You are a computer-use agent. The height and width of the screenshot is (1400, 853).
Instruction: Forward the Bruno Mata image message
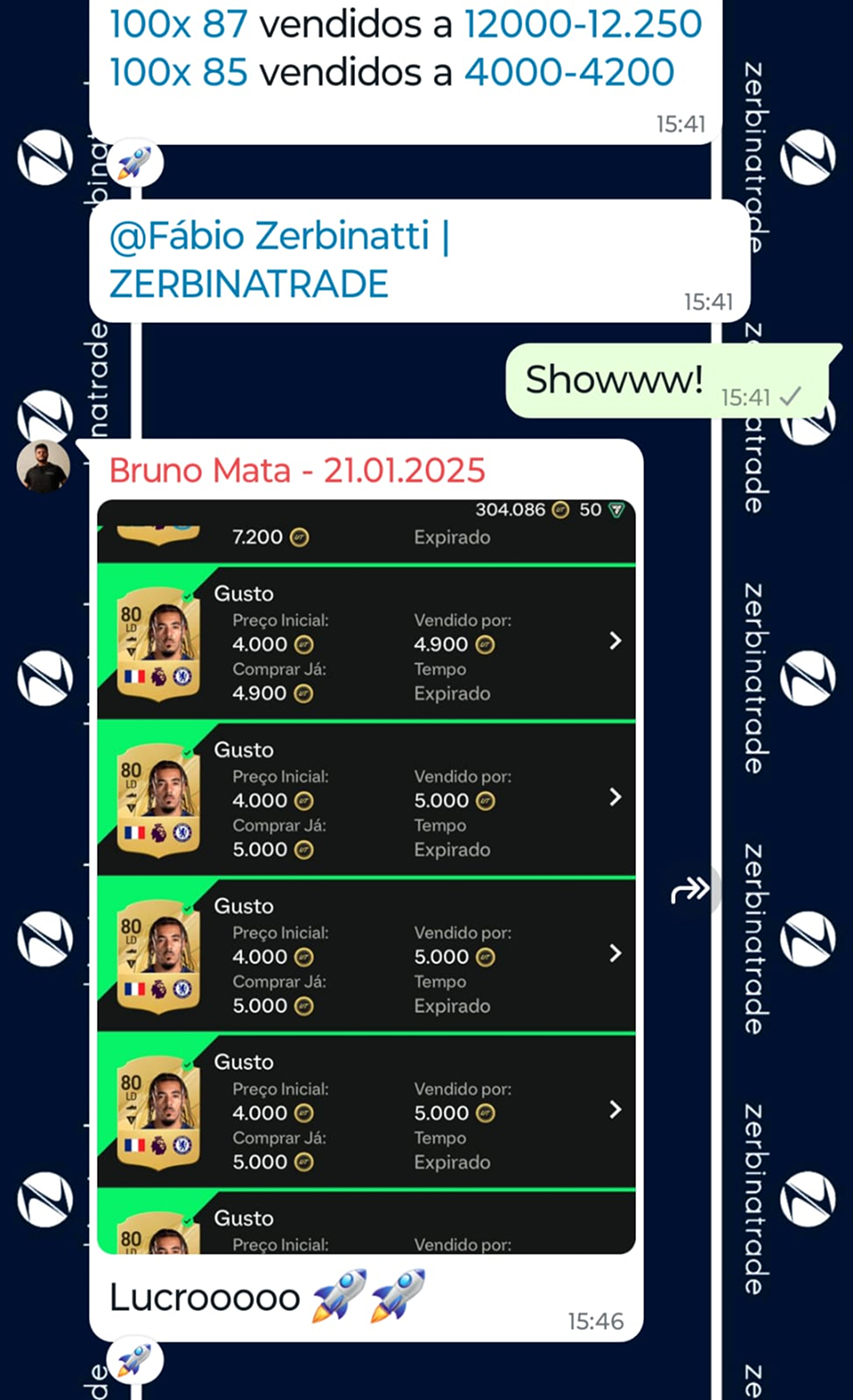(x=693, y=889)
